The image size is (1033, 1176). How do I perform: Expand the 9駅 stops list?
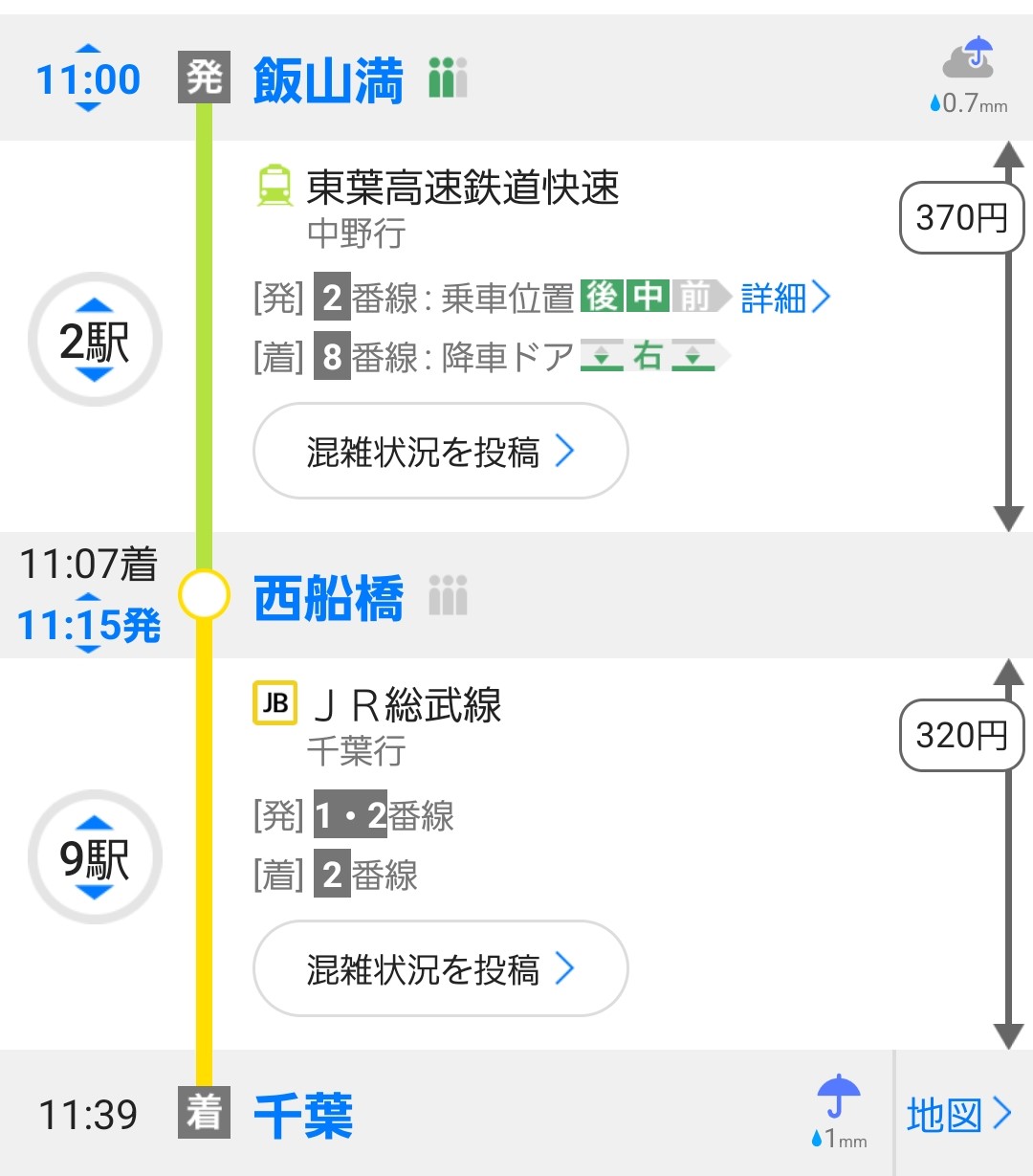tap(94, 857)
